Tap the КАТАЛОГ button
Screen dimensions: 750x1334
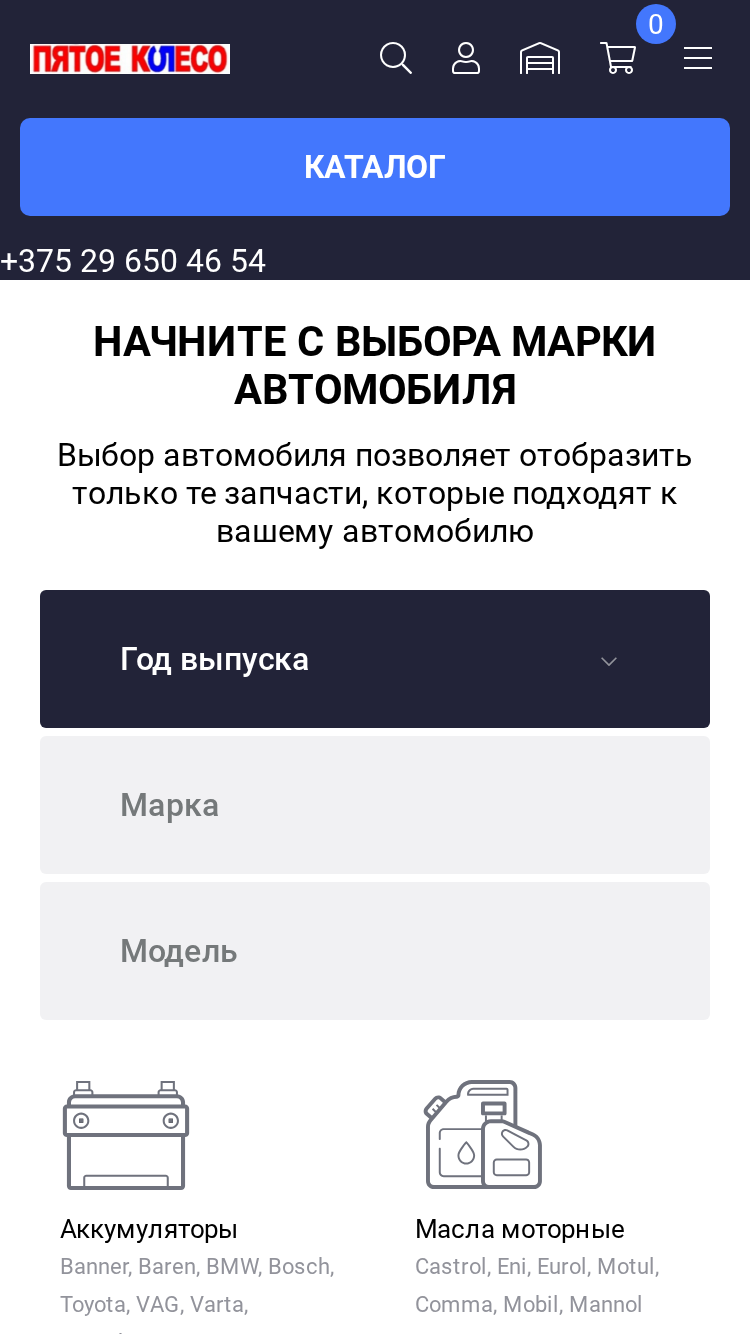[x=375, y=167]
